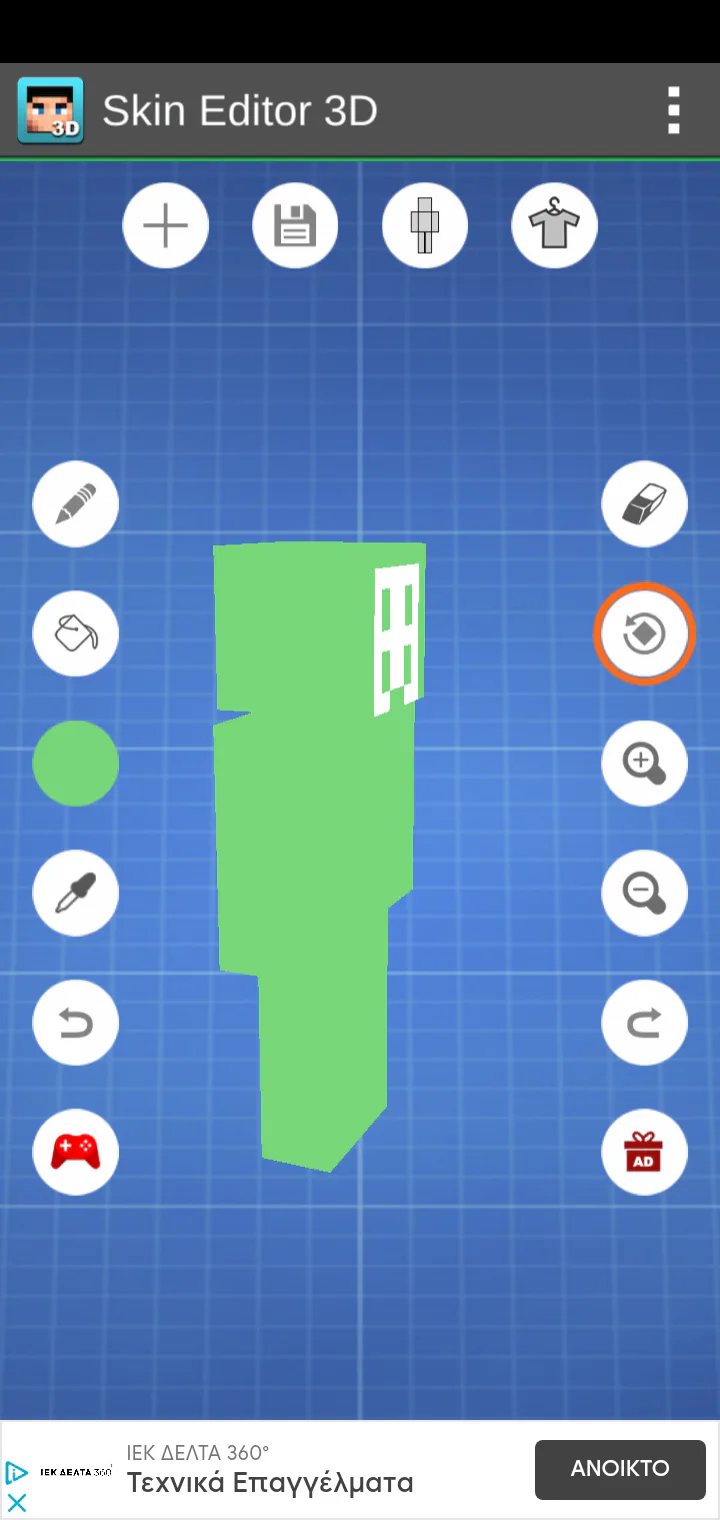Image resolution: width=720 pixels, height=1520 pixels.
Task: Select the eraser tool
Action: click(644, 504)
